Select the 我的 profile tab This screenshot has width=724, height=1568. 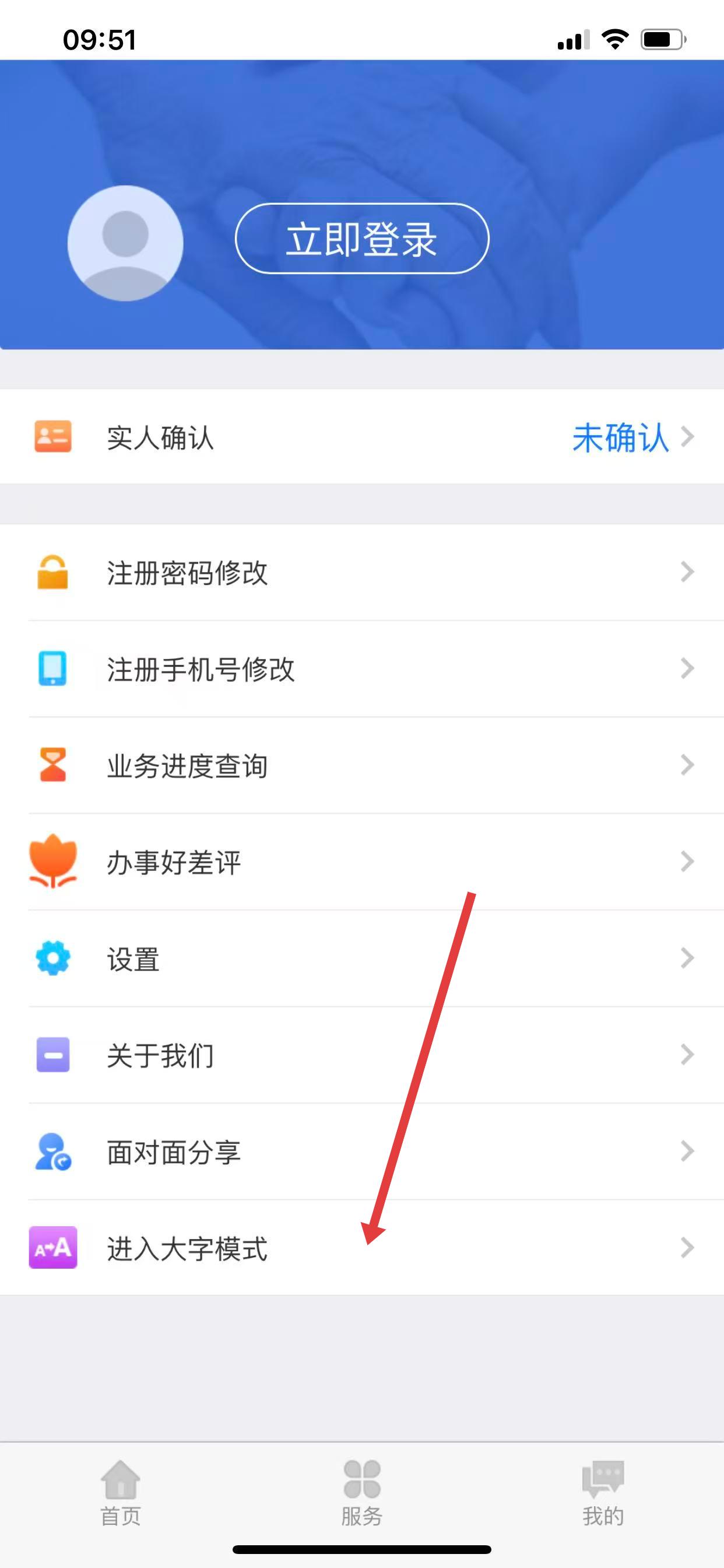pyautogui.click(x=603, y=1494)
